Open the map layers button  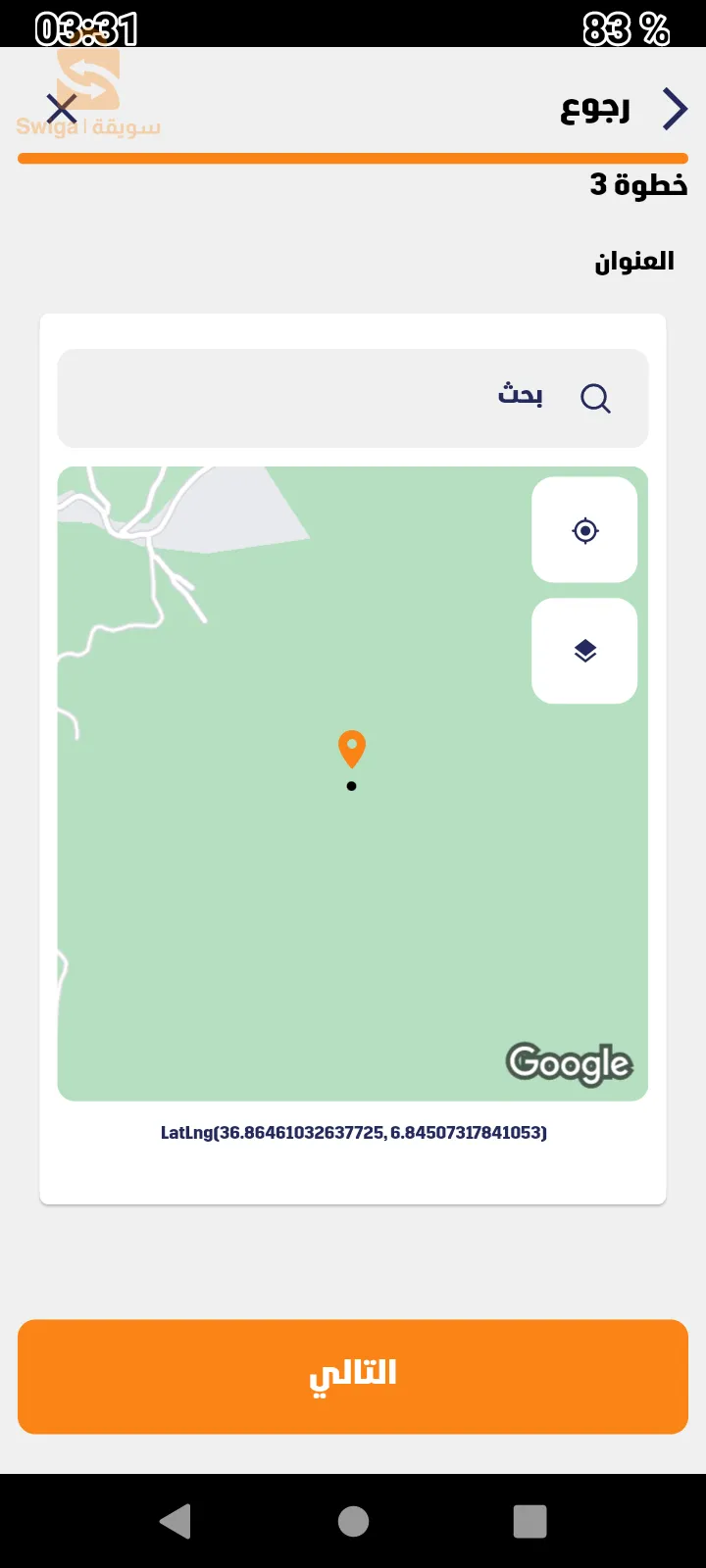tap(584, 651)
